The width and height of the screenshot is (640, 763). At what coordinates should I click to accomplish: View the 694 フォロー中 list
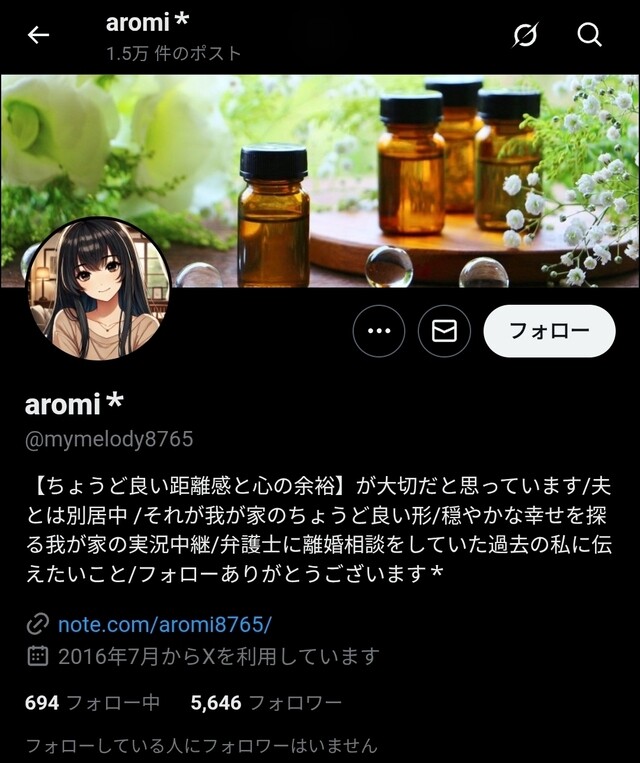pos(92,703)
